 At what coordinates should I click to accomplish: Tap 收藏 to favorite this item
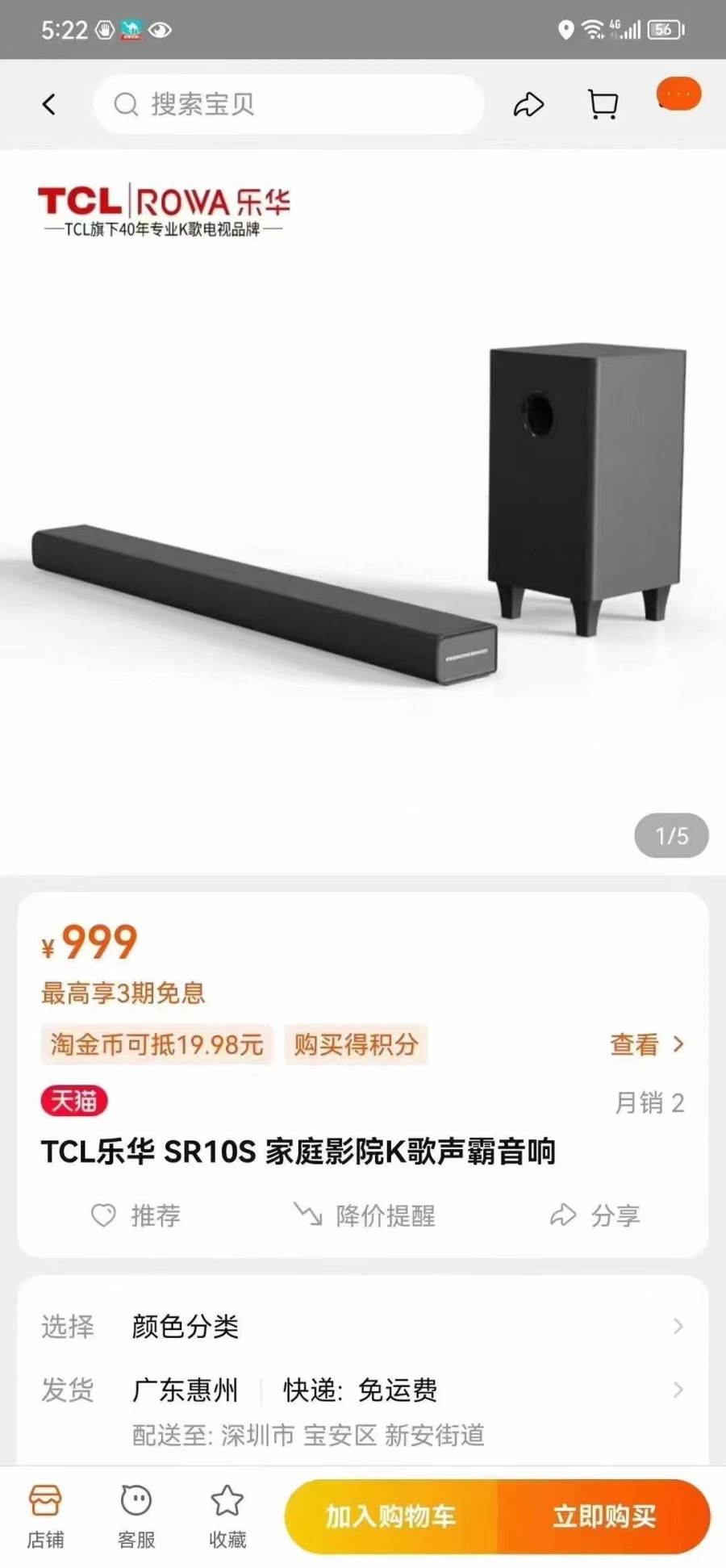[227, 1516]
